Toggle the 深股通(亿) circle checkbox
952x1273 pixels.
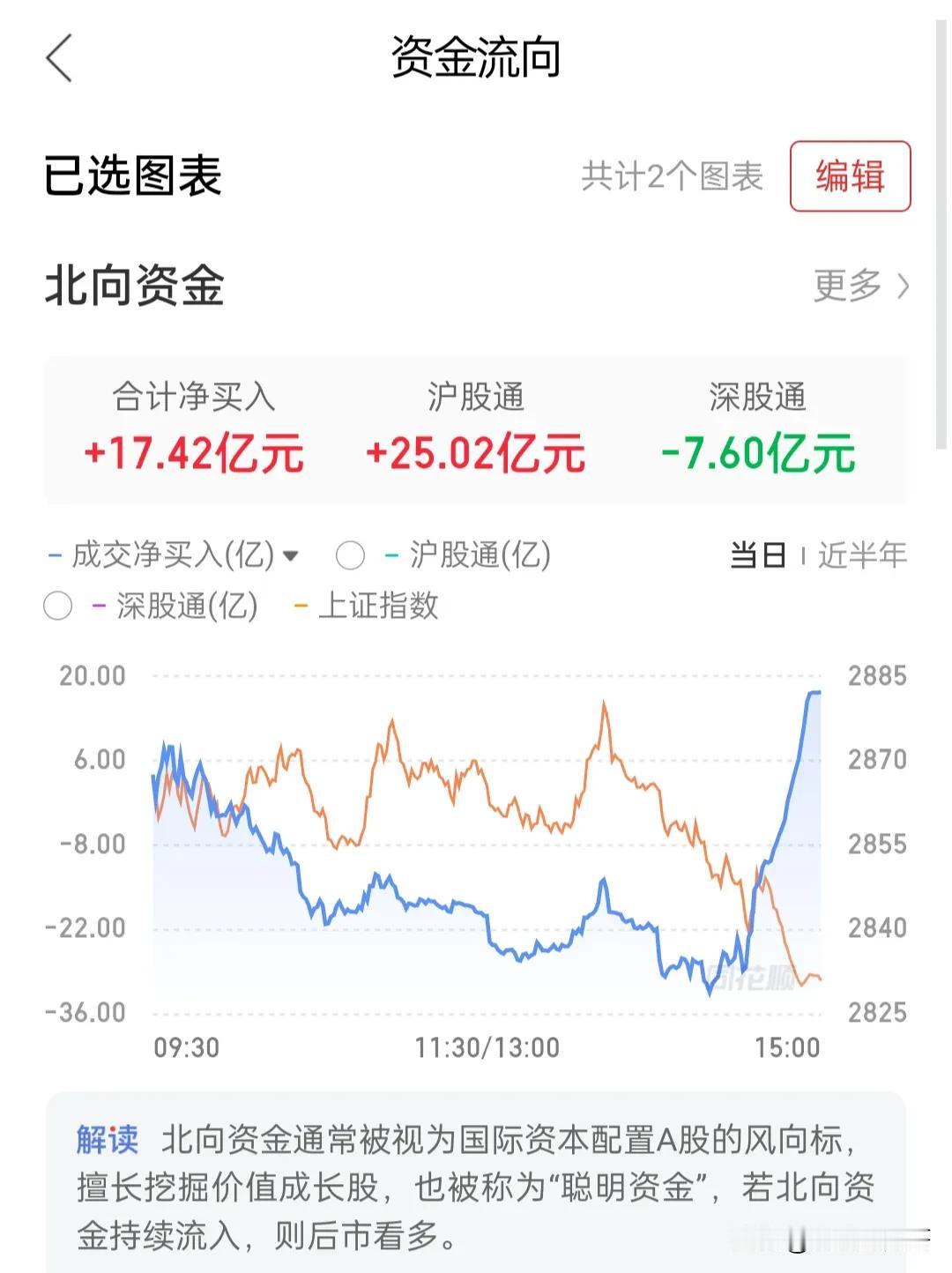[x=57, y=607]
